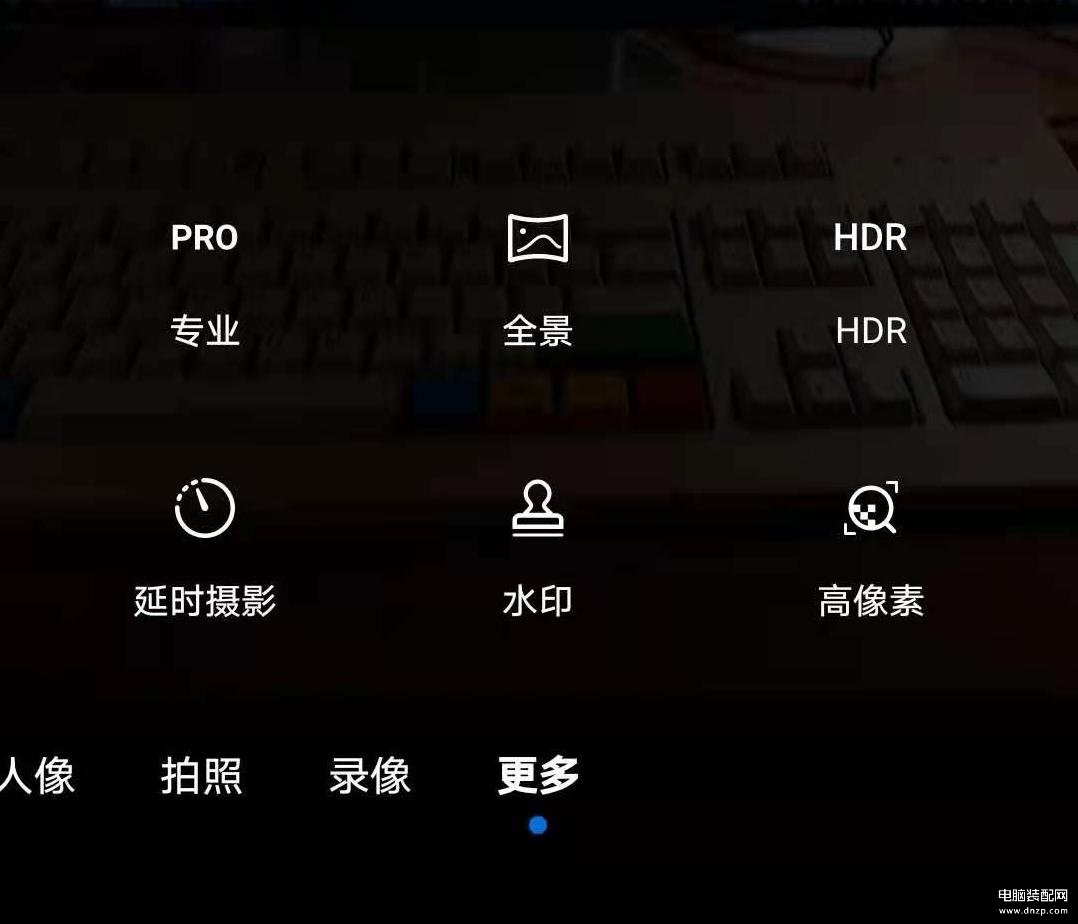The height and width of the screenshot is (924, 1078).
Task: Tap the More (更多) tab
Action: (x=538, y=776)
